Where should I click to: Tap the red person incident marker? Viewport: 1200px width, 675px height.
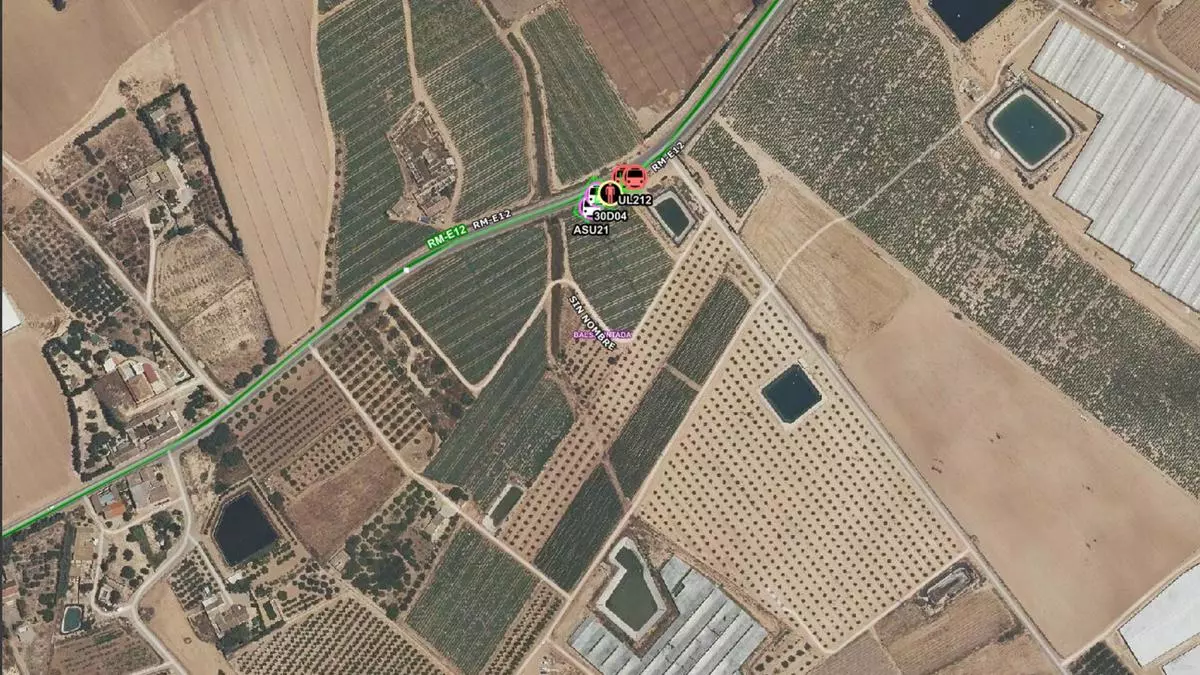click(x=610, y=193)
